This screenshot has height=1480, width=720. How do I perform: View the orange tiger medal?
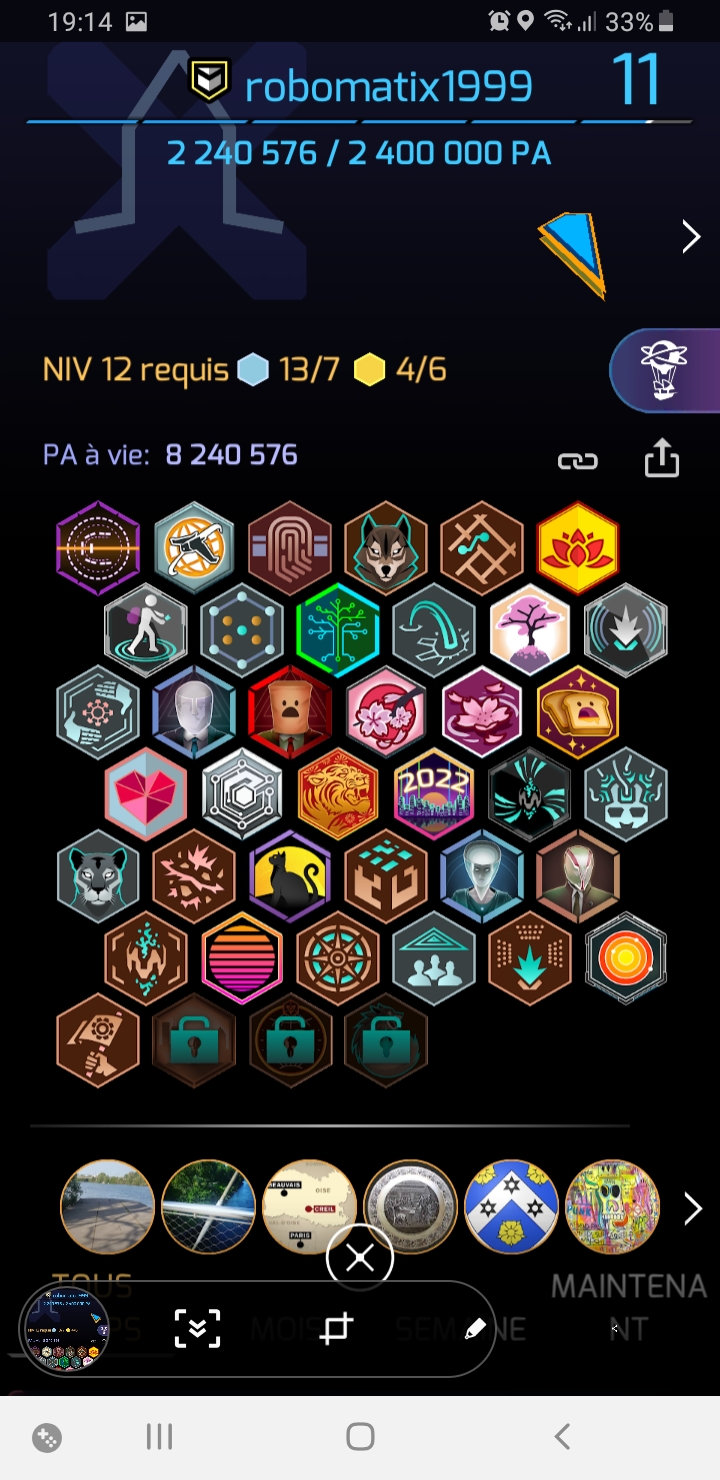(x=338, y=793)
